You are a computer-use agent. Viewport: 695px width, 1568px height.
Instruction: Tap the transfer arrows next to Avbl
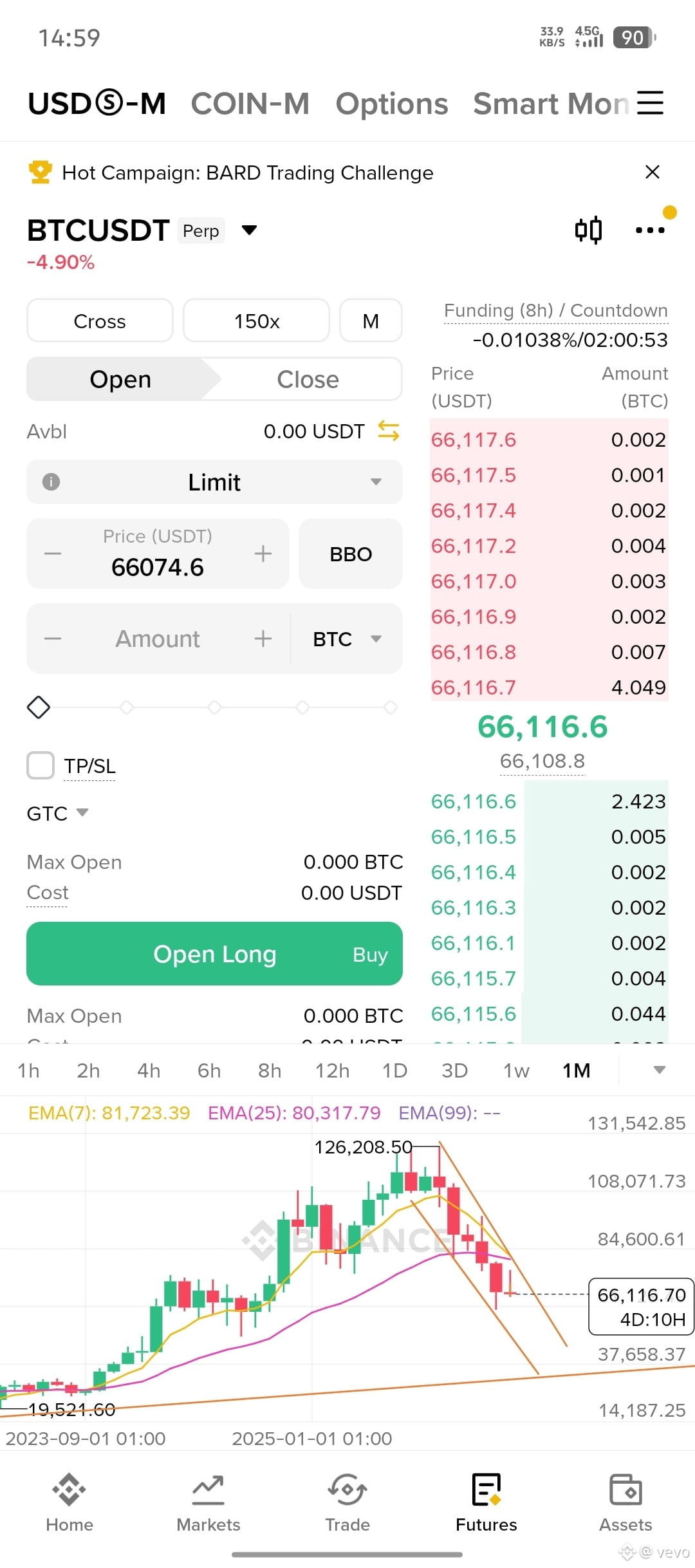pos(389,431)
